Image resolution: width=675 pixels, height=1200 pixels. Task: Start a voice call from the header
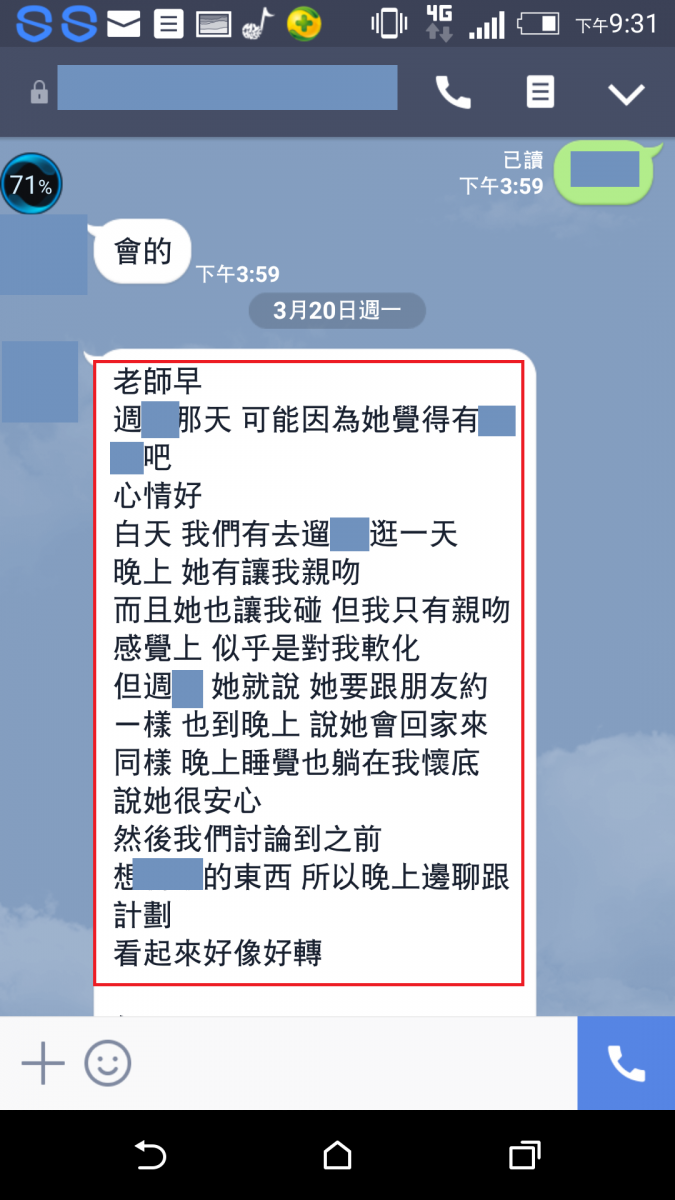pyautogui.click(x=452, y=93)
